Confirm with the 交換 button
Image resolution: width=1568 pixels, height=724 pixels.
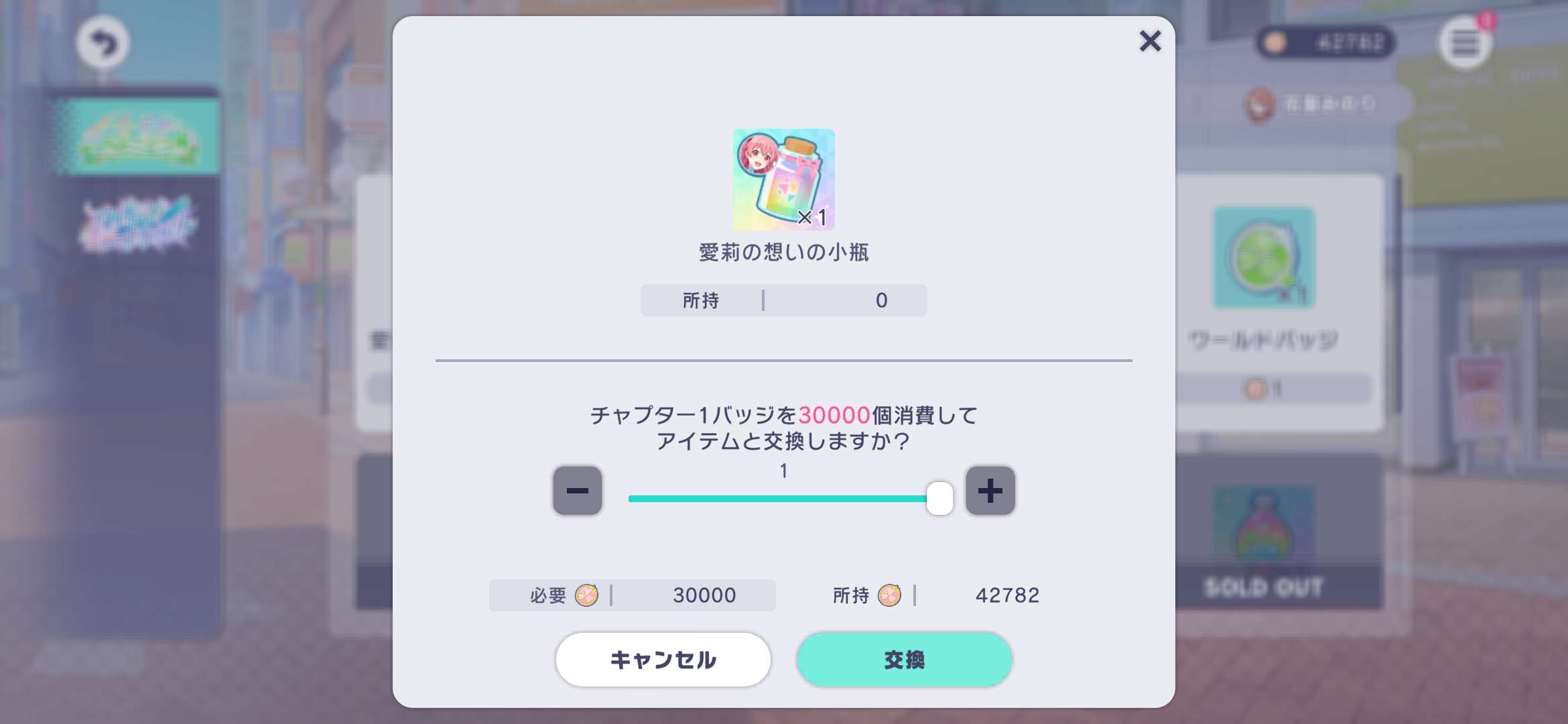[x=904, y=660]
